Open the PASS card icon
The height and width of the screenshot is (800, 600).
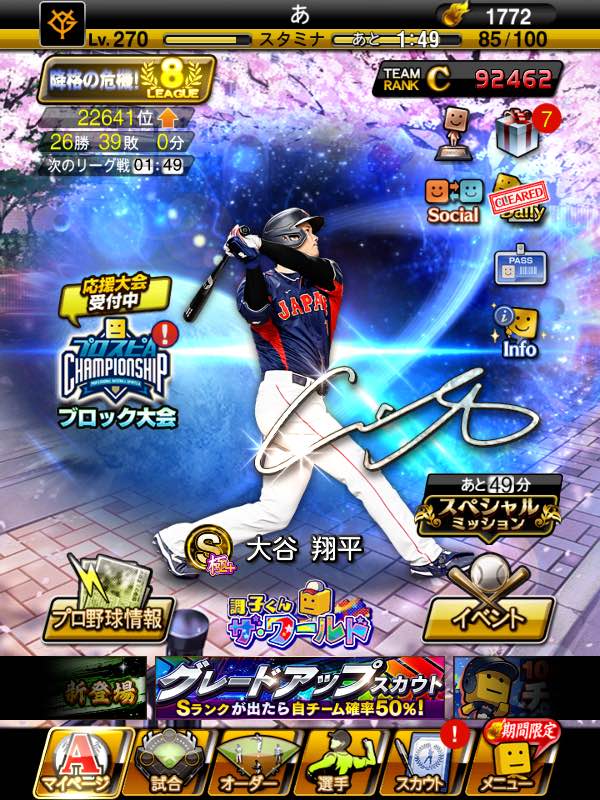click(520, 265)
